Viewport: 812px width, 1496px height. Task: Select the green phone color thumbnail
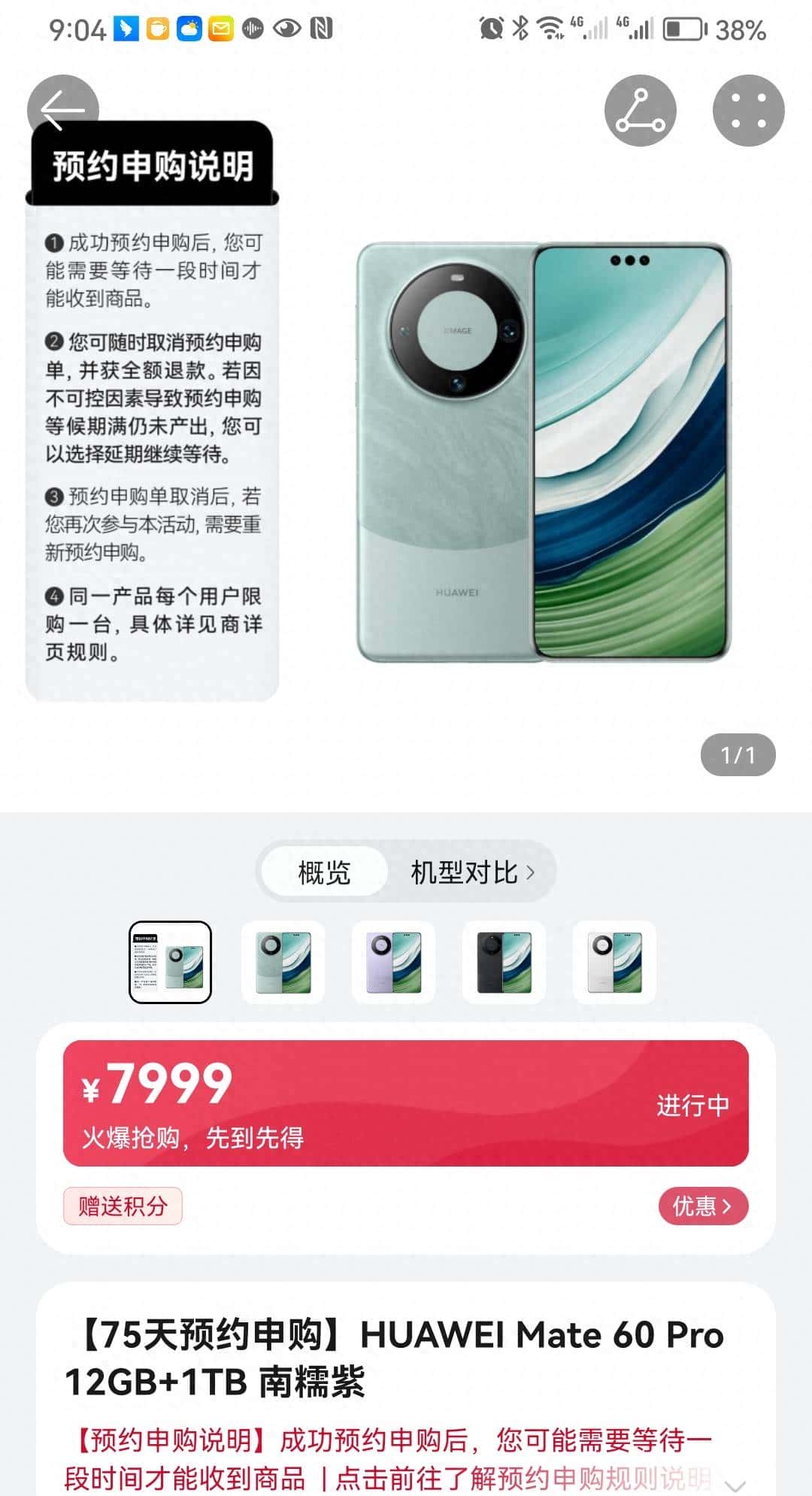tap(283, 962)
